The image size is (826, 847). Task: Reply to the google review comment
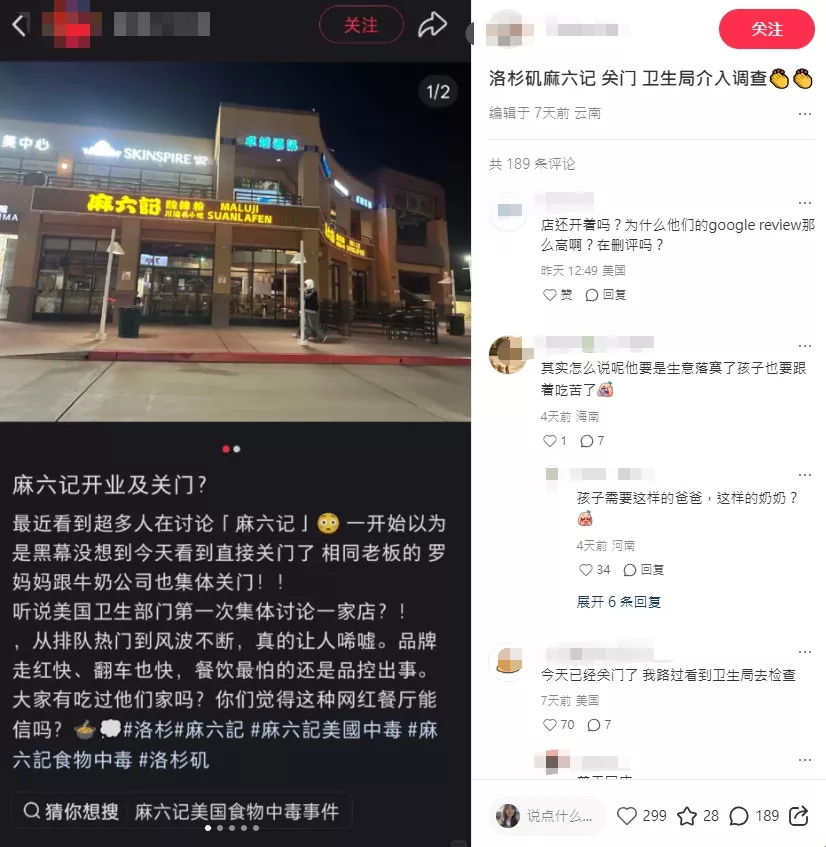(606, 295)
